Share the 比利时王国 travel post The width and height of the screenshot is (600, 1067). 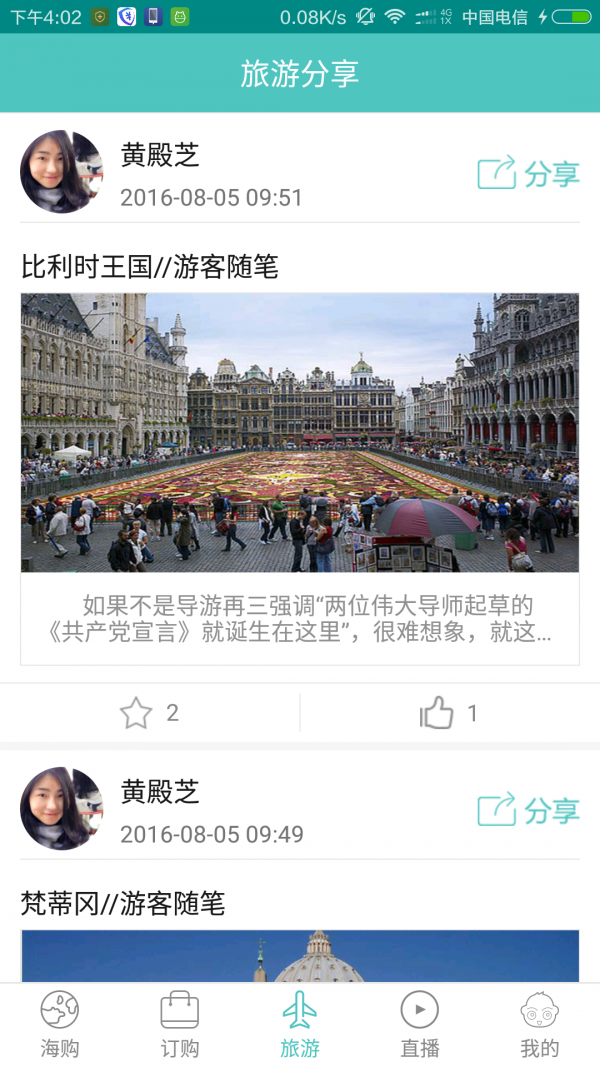tap(528, 173)
